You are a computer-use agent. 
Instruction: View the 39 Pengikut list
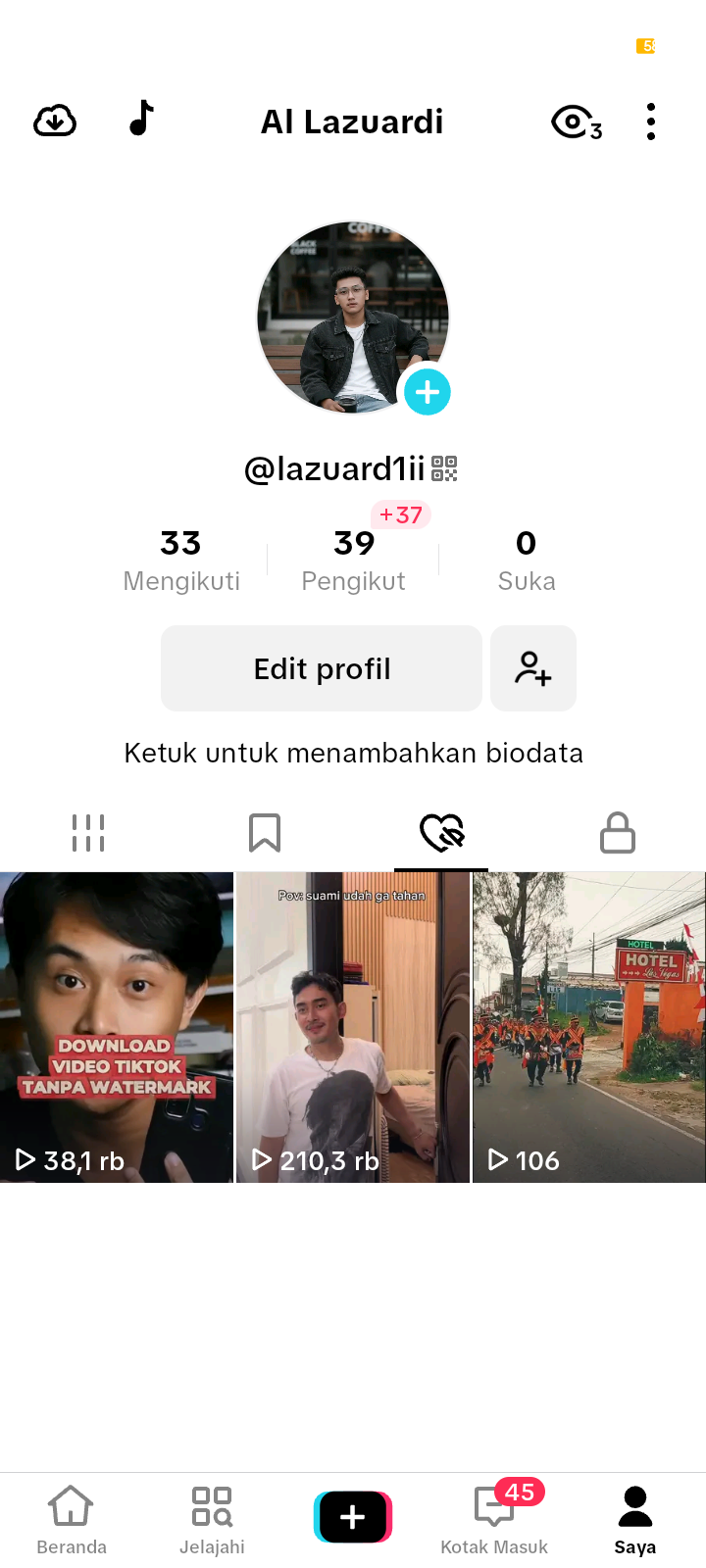353,561
